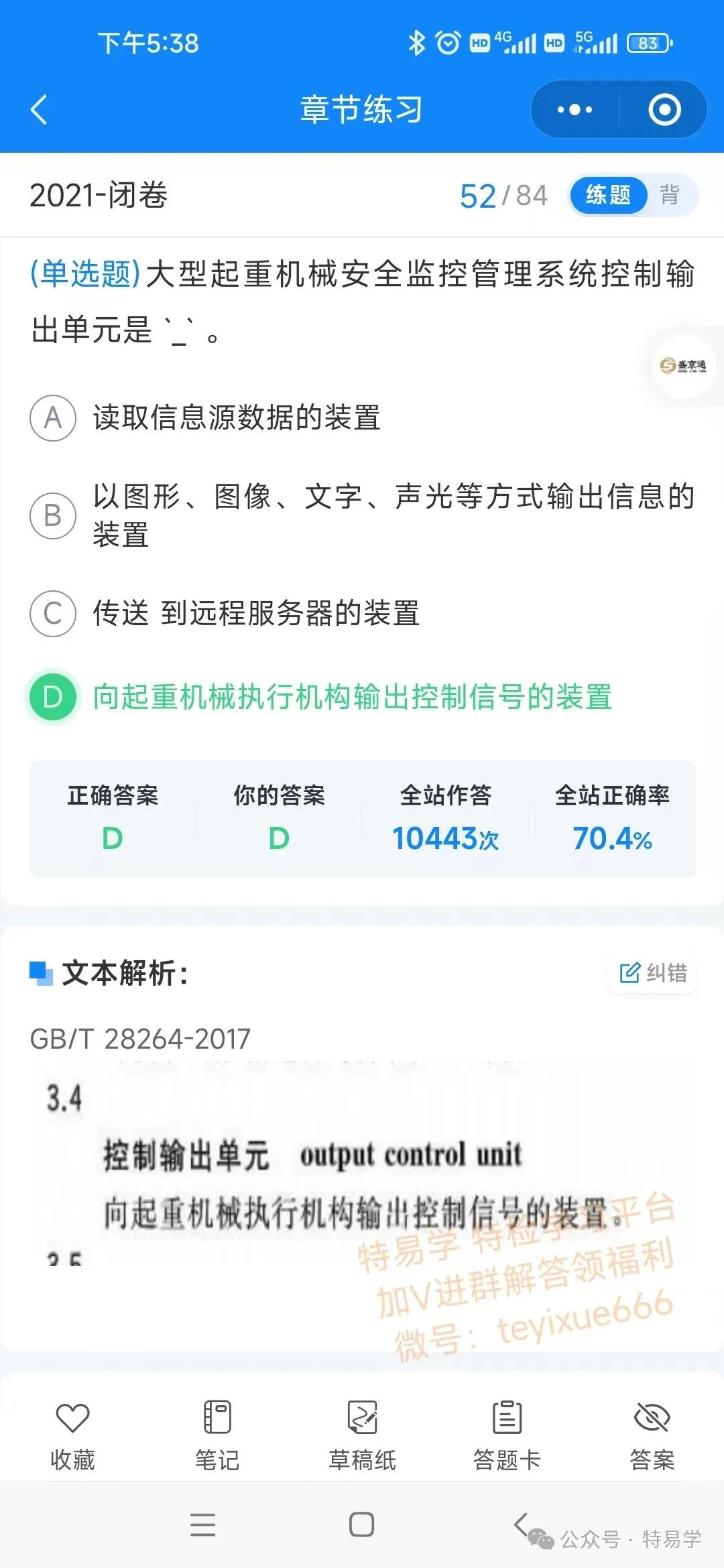This screenshot has width=724, height=1568.
Task: Report an error using 纠错
Action: coord(654,973)
